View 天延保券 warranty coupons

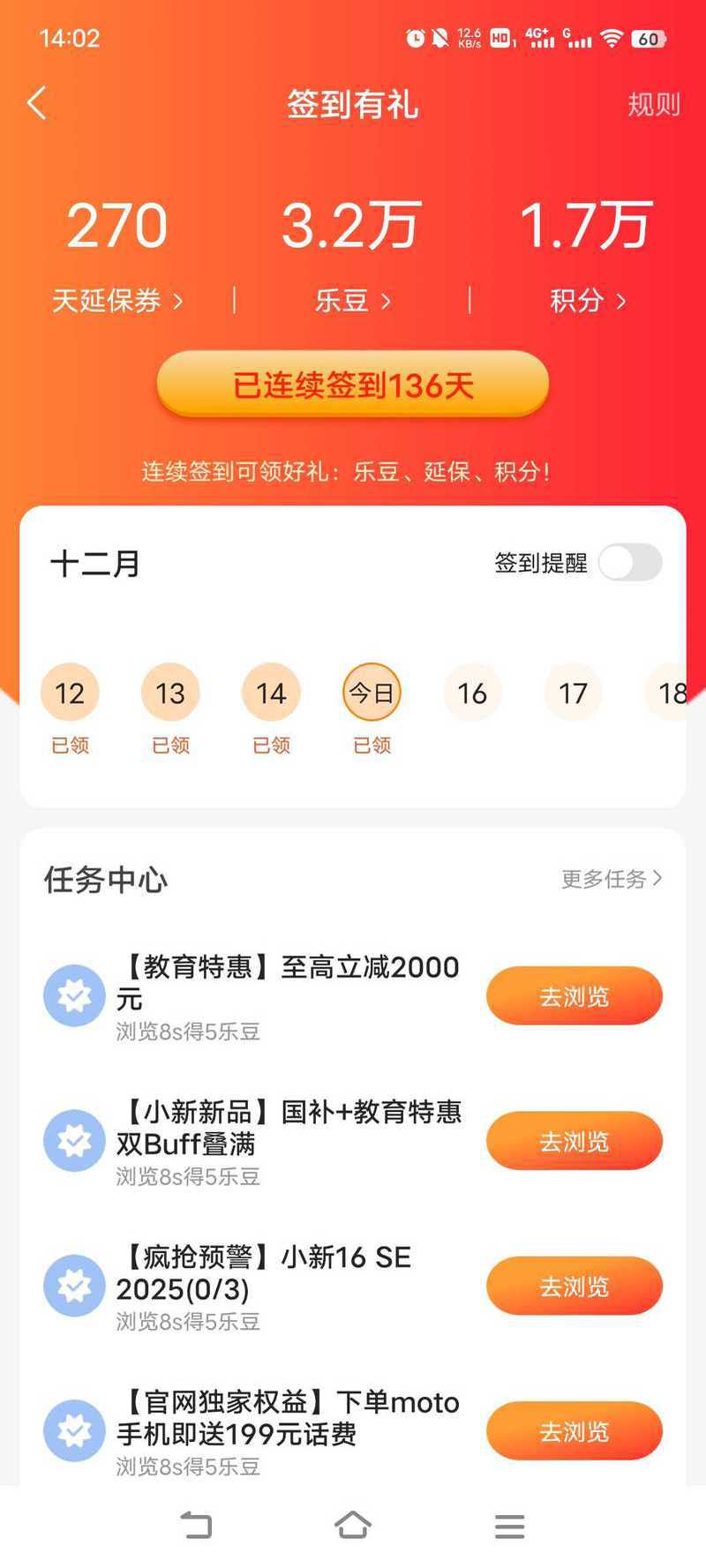point(117,301)
